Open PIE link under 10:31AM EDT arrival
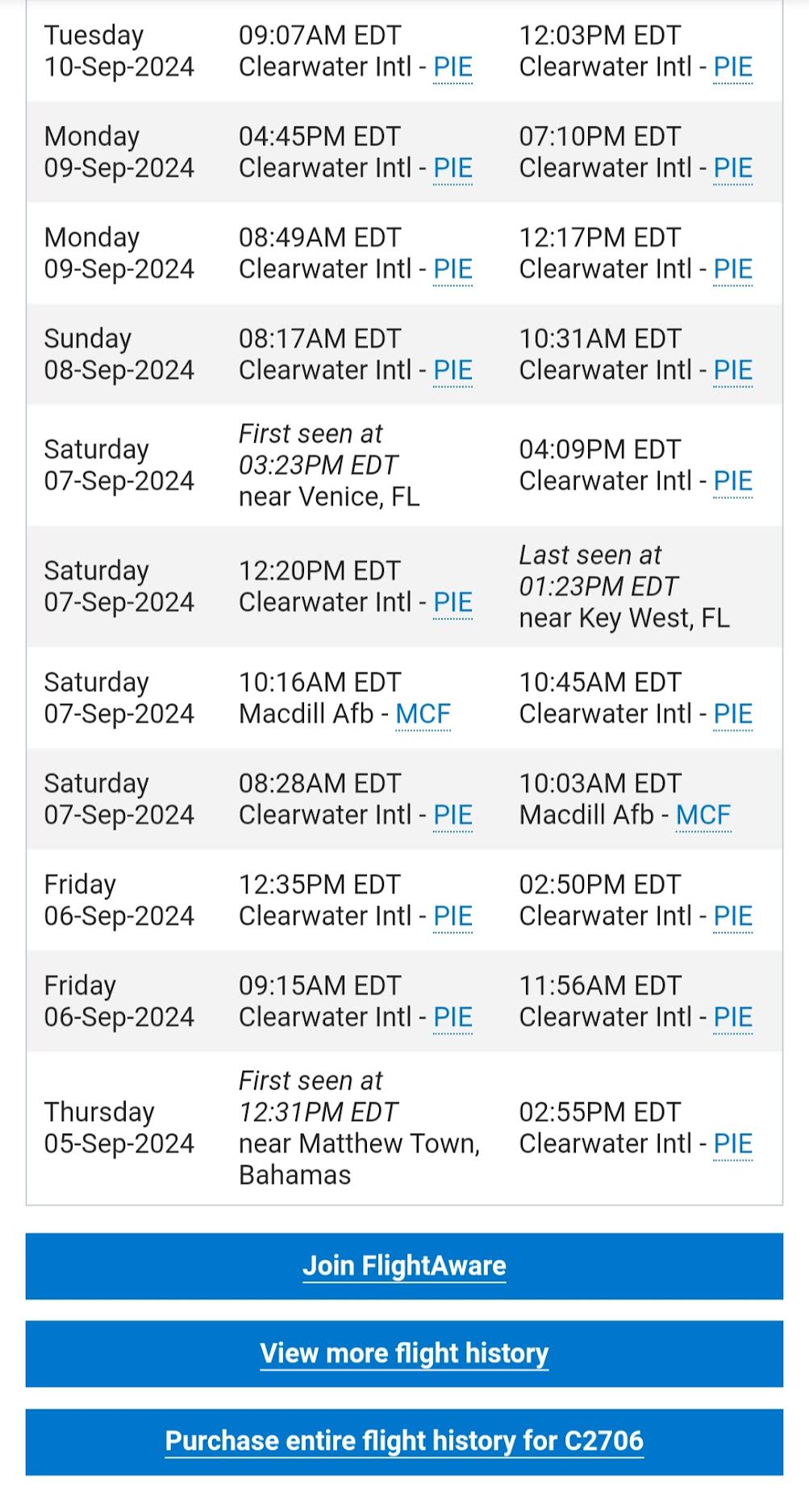Image resolution: width=809 pixels, height=1512 pixels. 732,370
